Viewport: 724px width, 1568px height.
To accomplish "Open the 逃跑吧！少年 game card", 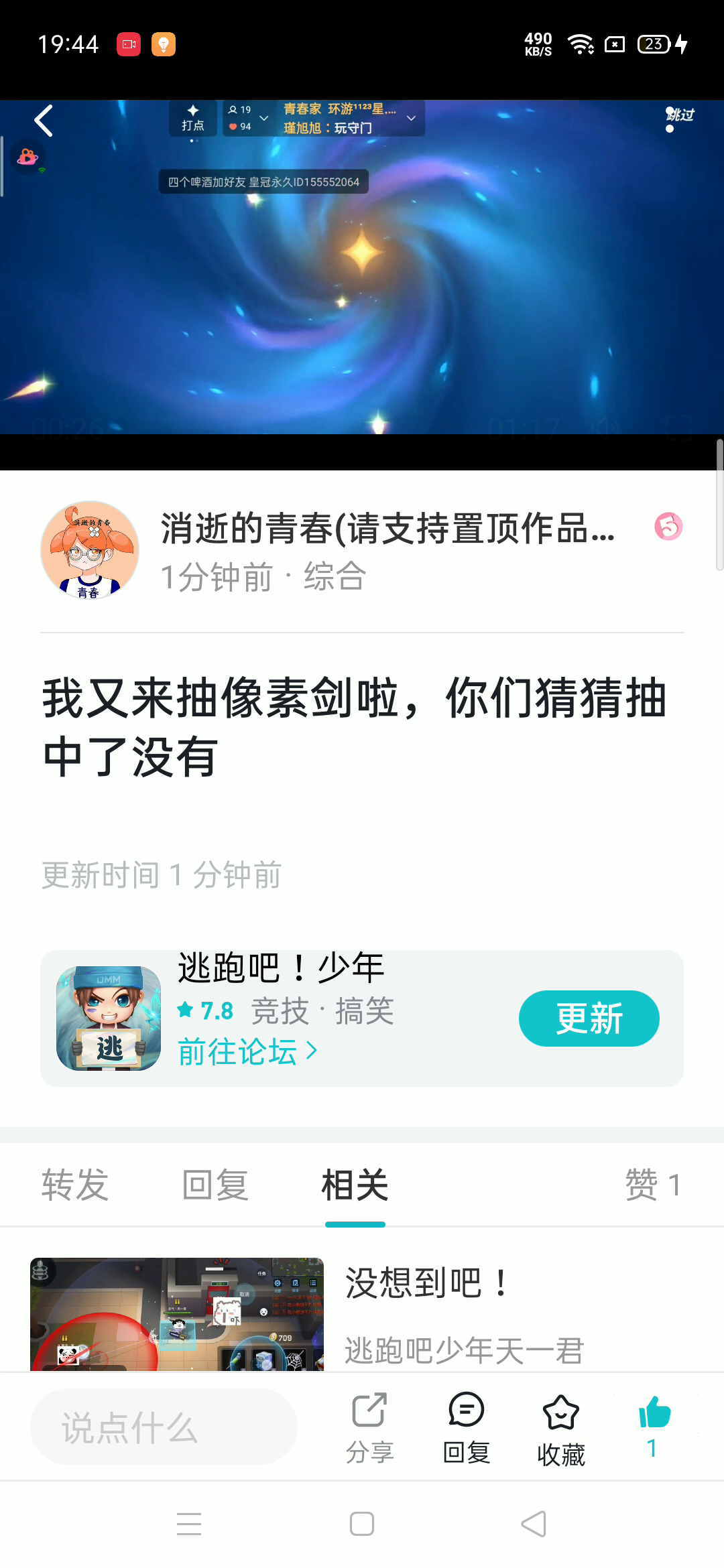I will pyautogui.click(x=362, y=1018).
